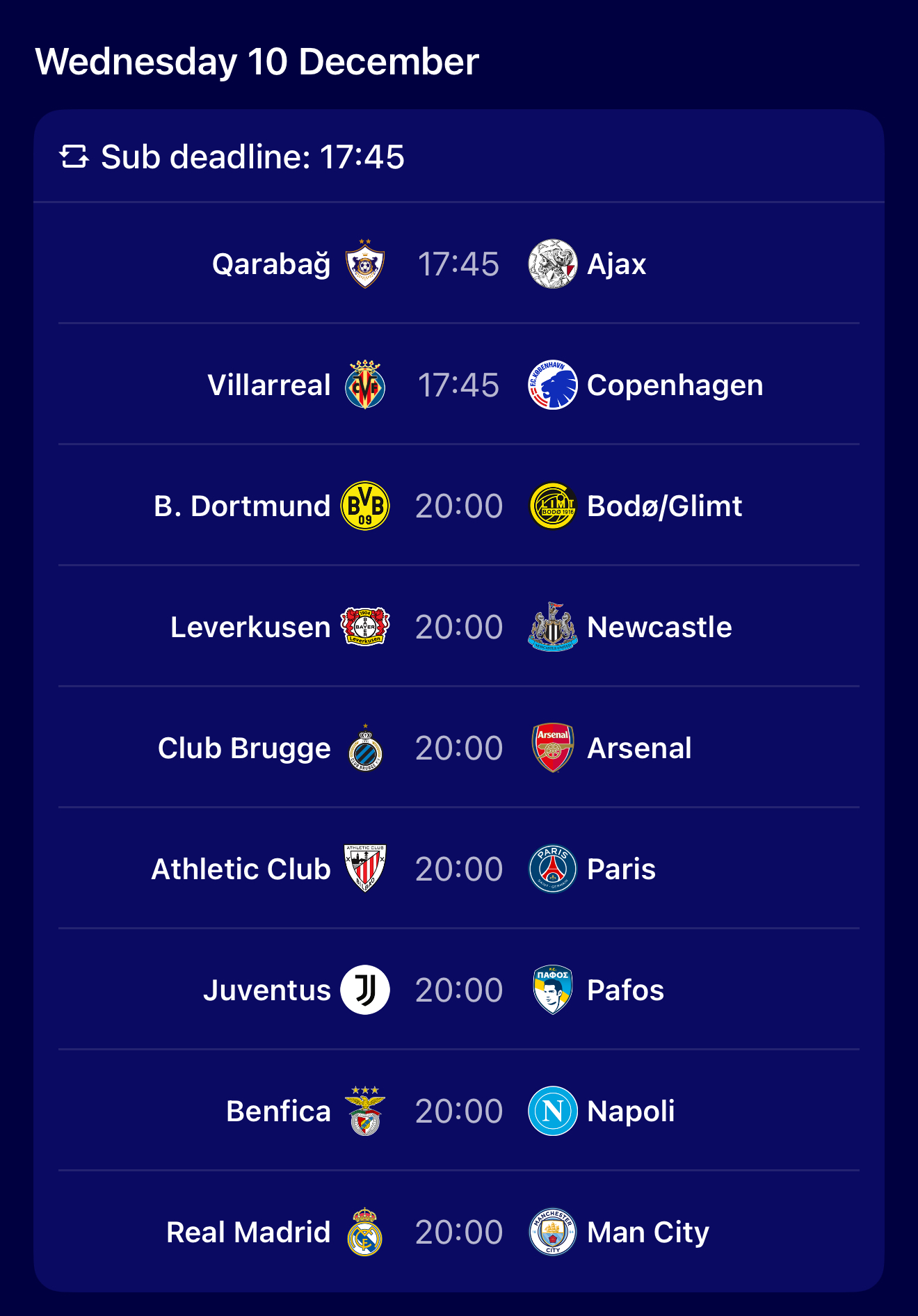The width and height of the screenshot is (918, 1316).
Task: Select the Leverkusen vs Newcastle match
Action: coord(458,627)
